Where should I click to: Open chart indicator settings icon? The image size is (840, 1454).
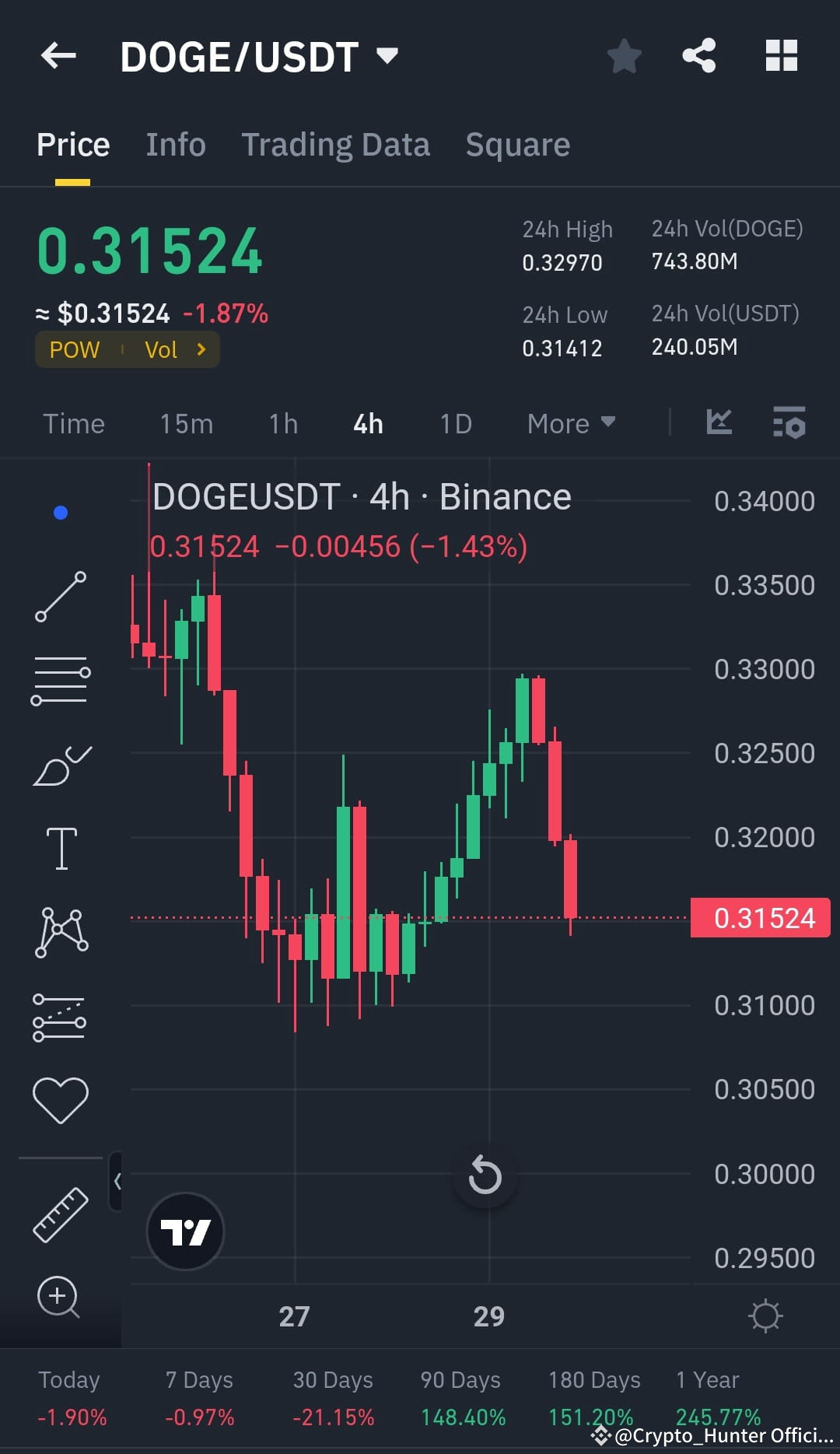pyautogui.click(x=789, y=423)
